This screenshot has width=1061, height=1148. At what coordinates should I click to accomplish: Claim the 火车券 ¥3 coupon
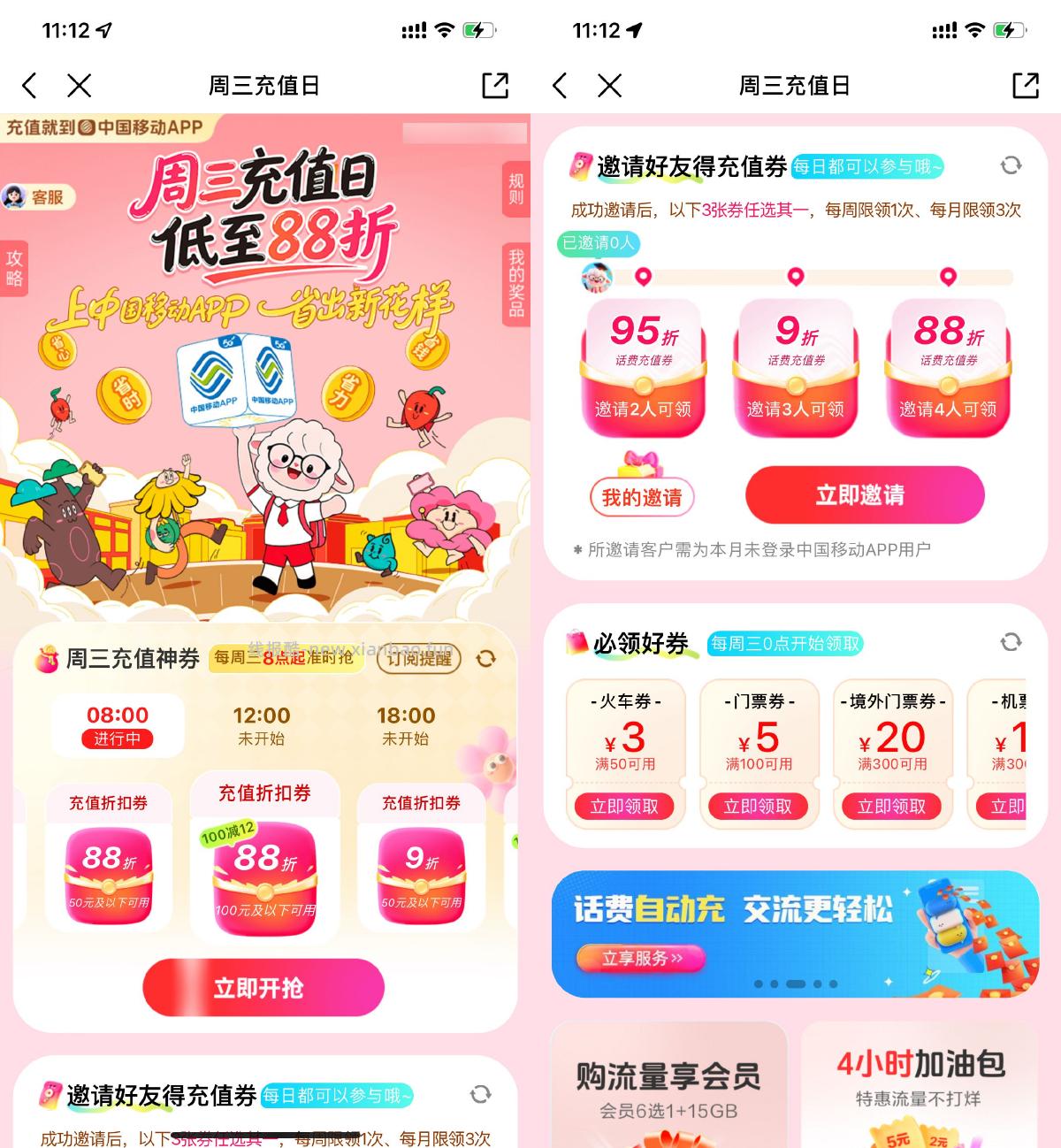pos(624,807)
